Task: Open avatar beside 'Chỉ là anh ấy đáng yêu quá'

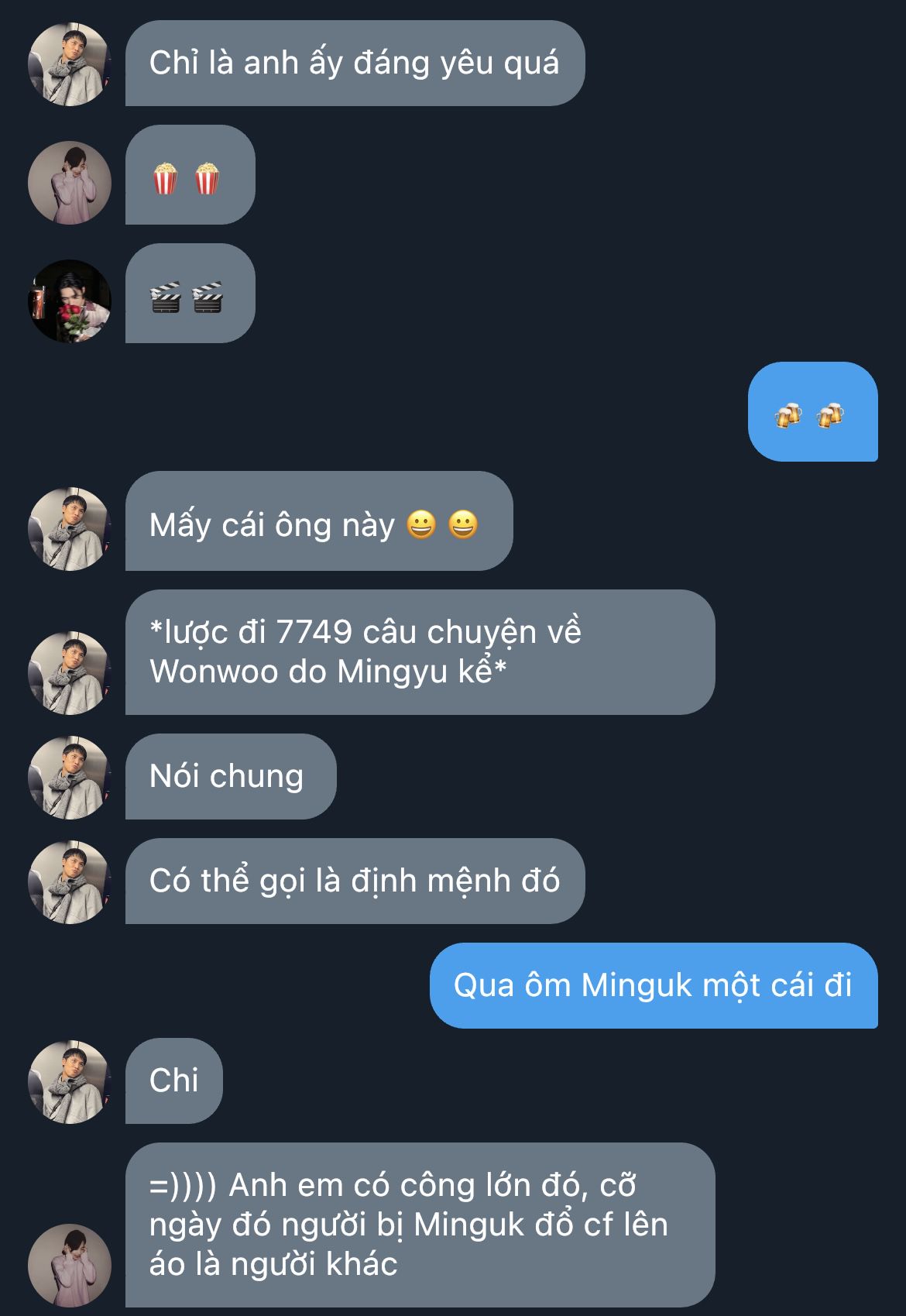Action: [x=70, y=64]
